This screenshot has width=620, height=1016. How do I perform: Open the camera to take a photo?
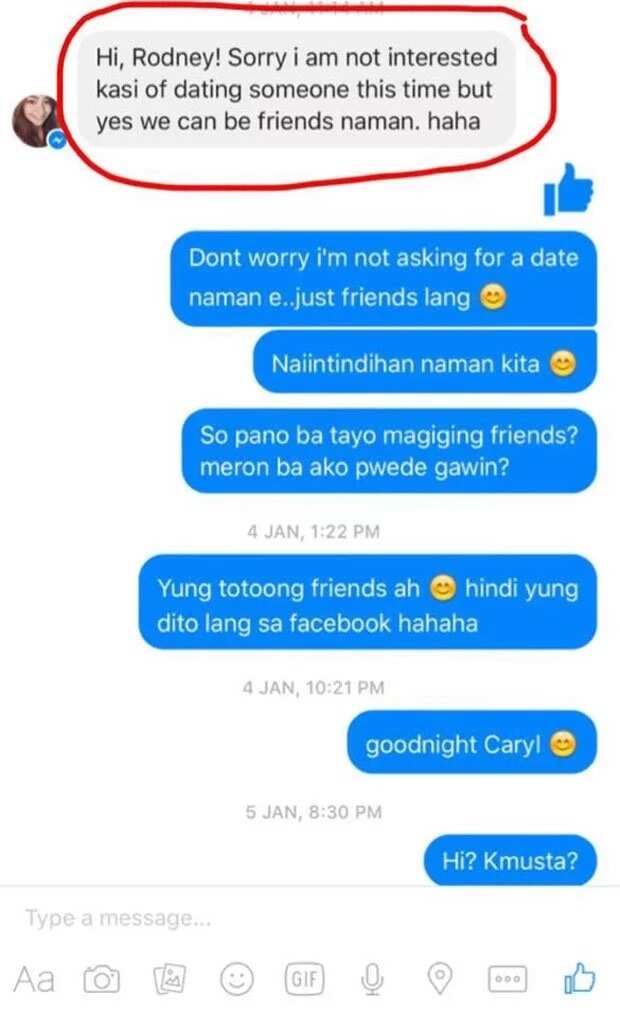point(102,979)
